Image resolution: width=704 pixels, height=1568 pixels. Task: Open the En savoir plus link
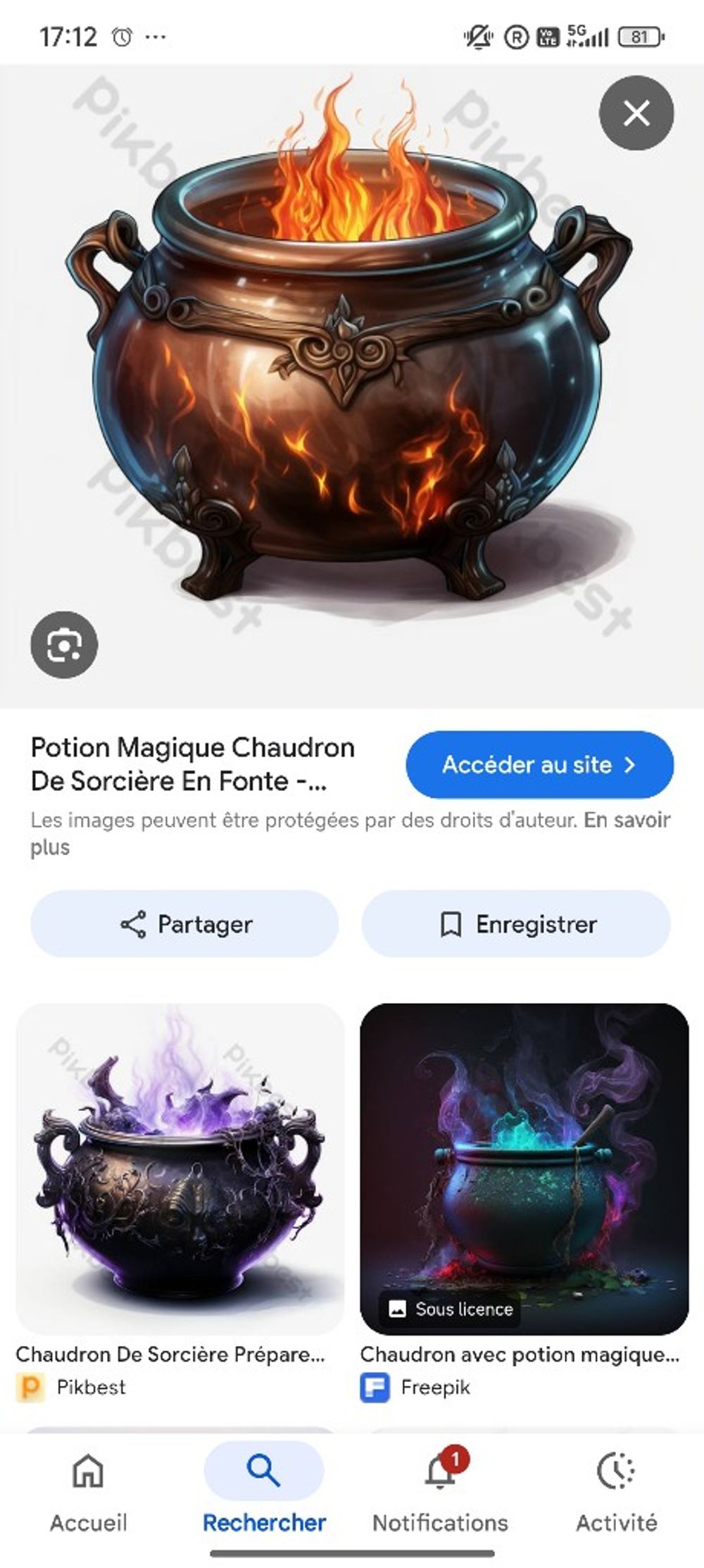(x=626, y=821)
